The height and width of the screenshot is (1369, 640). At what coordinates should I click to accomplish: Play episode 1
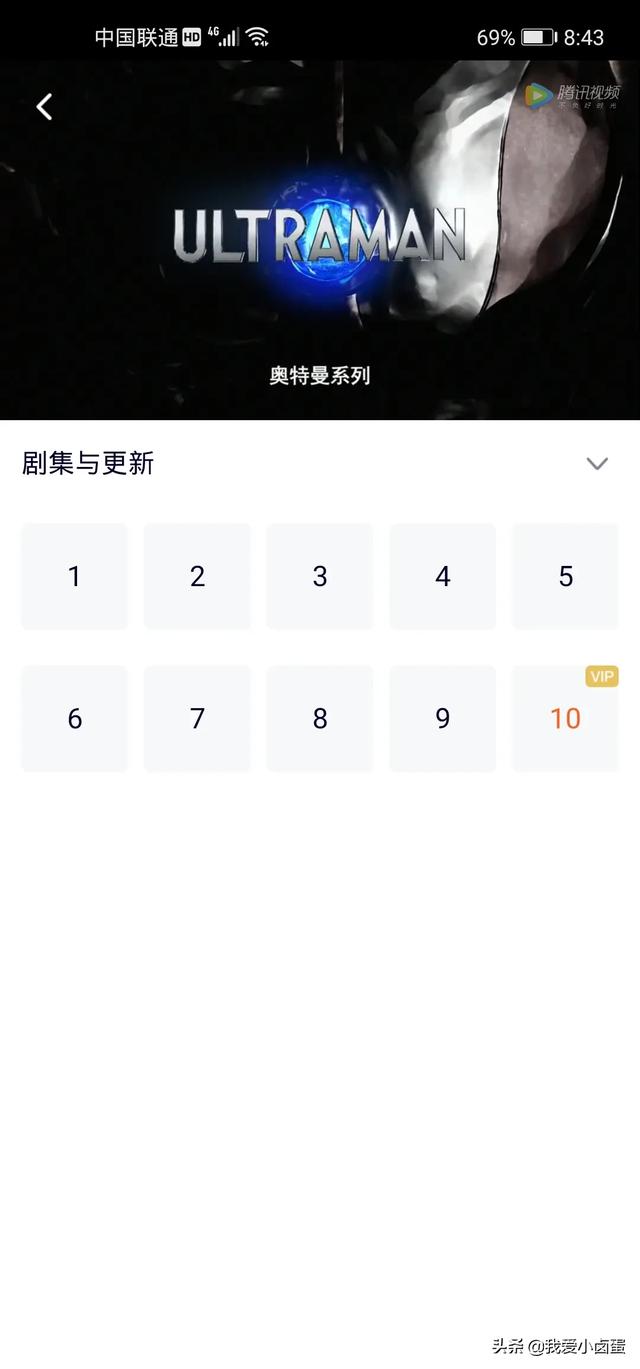[75, 577]
